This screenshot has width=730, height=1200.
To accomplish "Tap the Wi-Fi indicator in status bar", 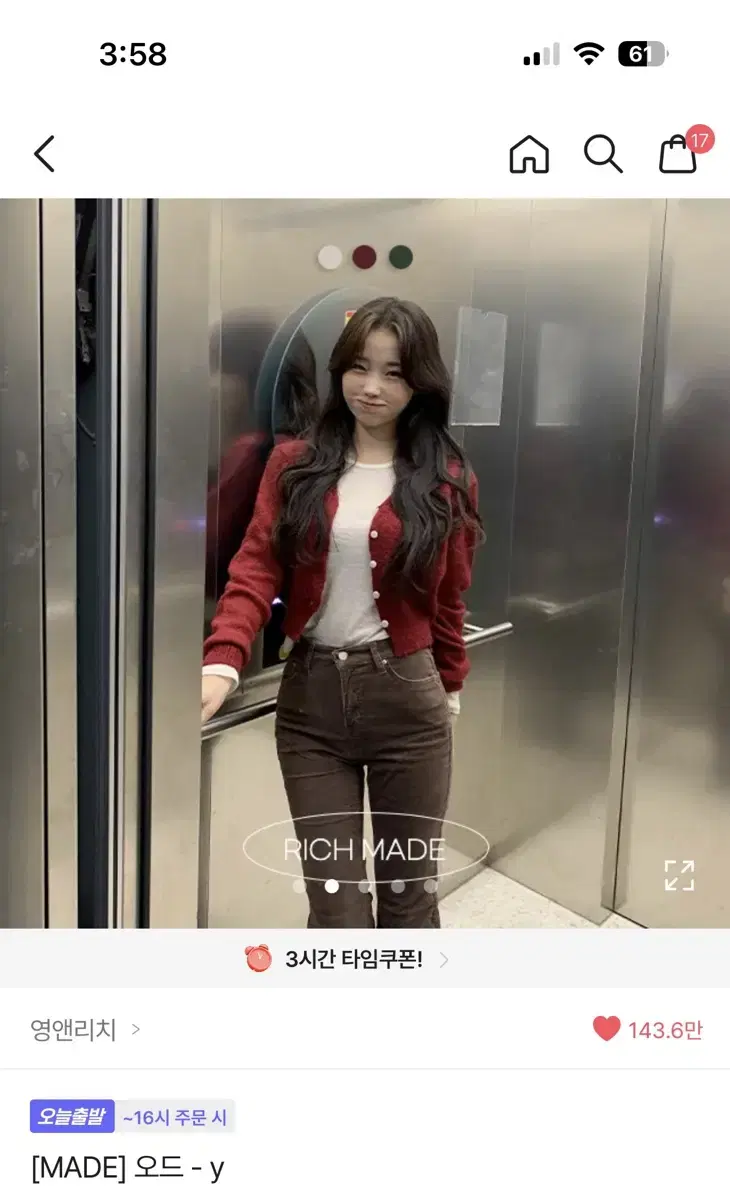I will (588, 55).
